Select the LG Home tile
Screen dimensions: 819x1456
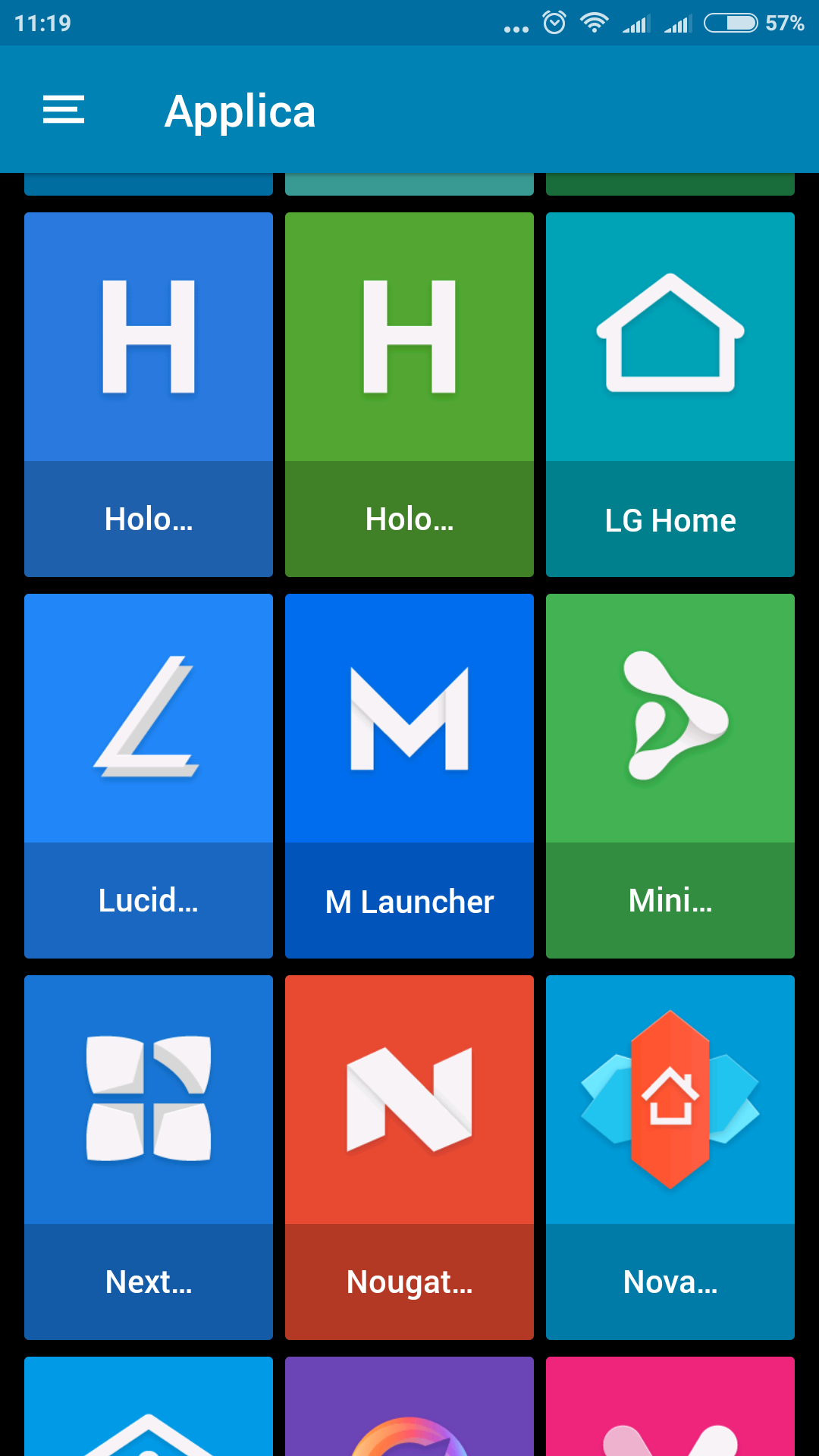[670, 394]
